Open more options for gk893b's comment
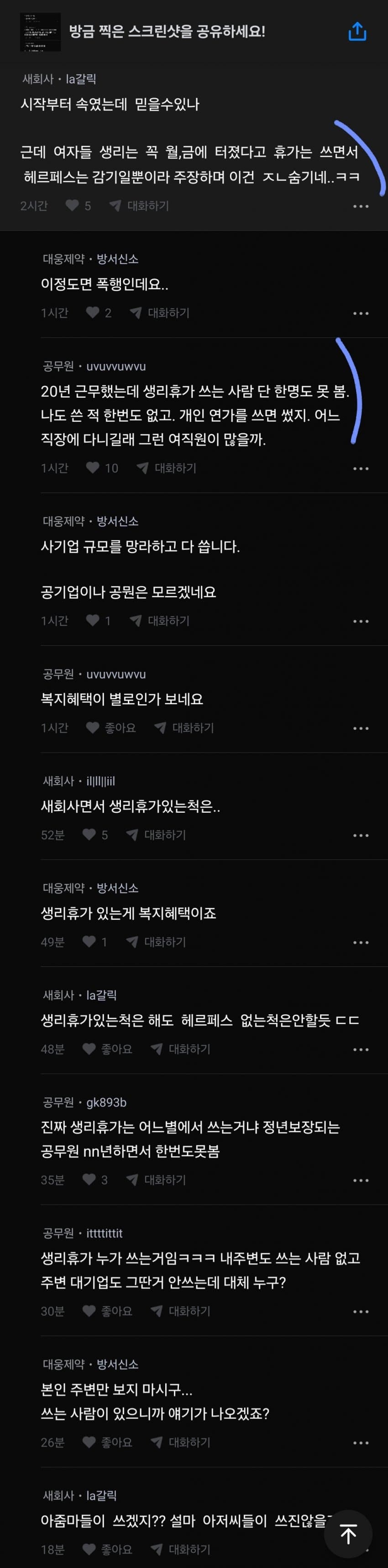The height and width of the screenshot is (1568, 388). pyautogui.click(x=361, y=1180)
